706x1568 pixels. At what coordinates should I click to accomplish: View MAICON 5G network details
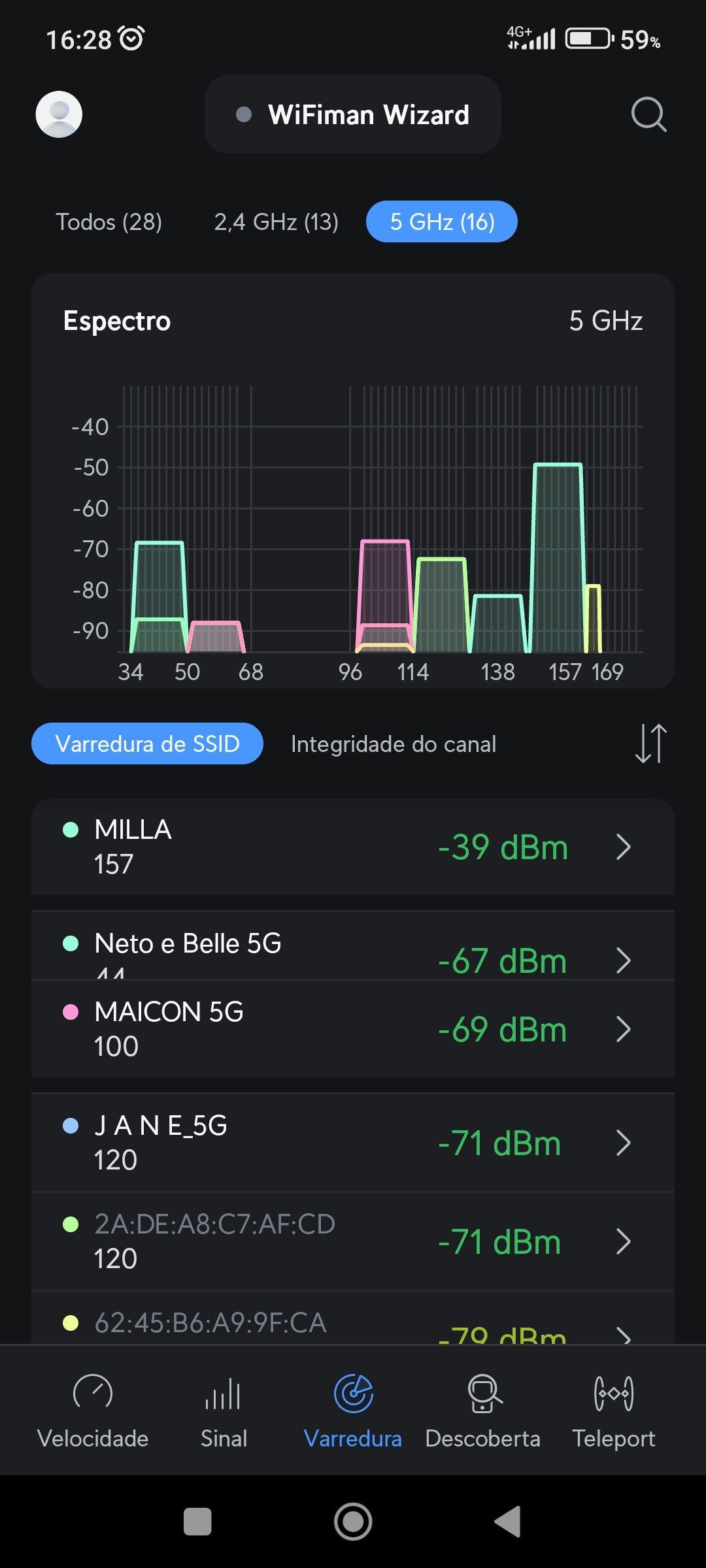(353, 1029)
